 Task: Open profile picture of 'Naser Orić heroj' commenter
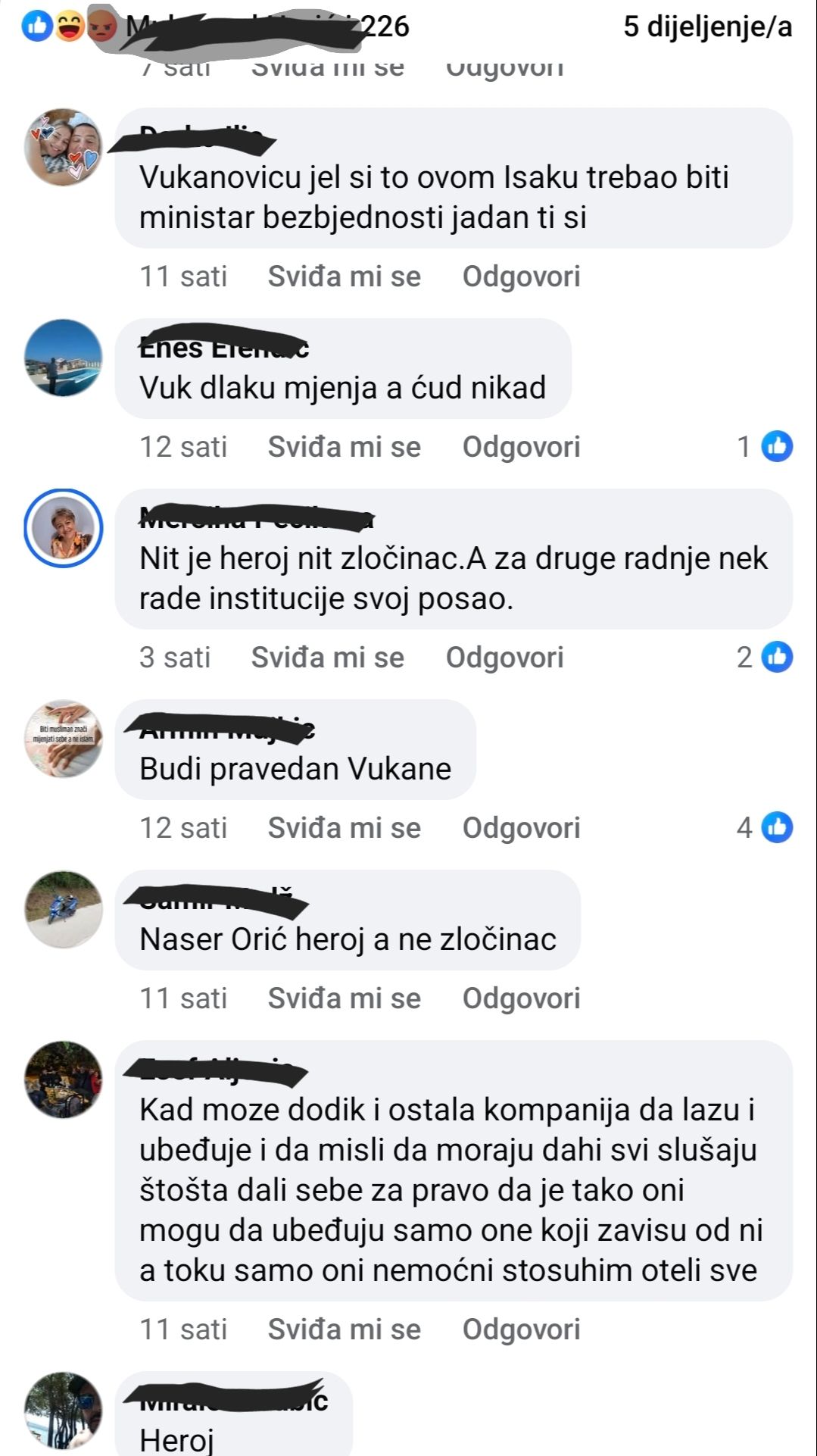coord(63,909)
